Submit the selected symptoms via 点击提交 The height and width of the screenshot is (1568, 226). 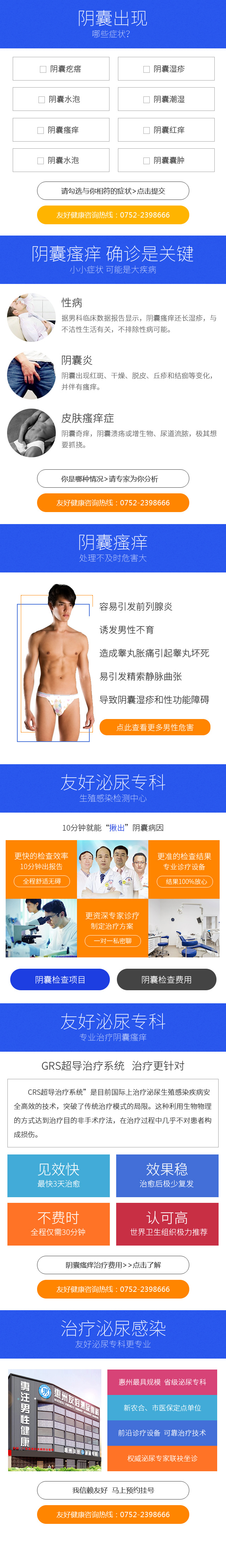113,191
